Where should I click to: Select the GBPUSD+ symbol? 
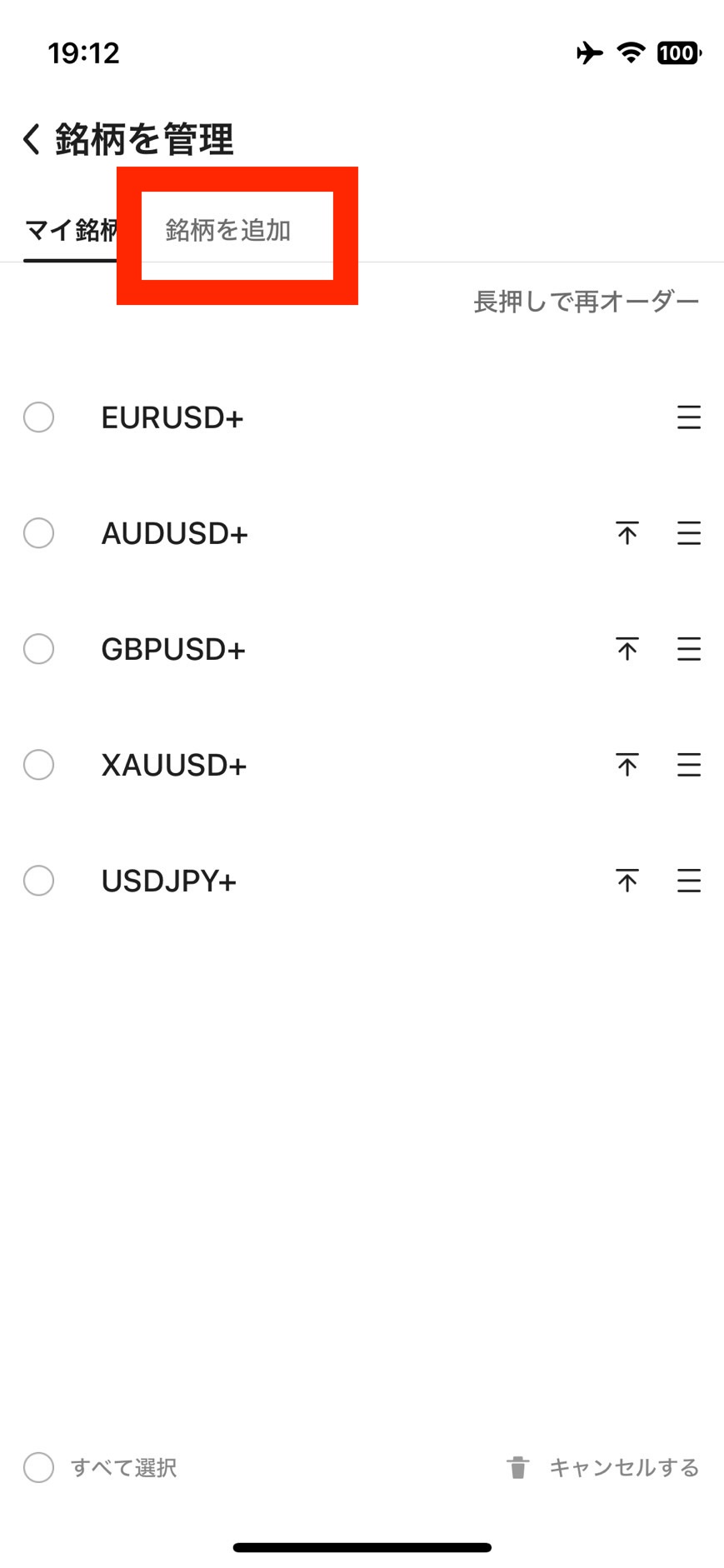[38, 649]
